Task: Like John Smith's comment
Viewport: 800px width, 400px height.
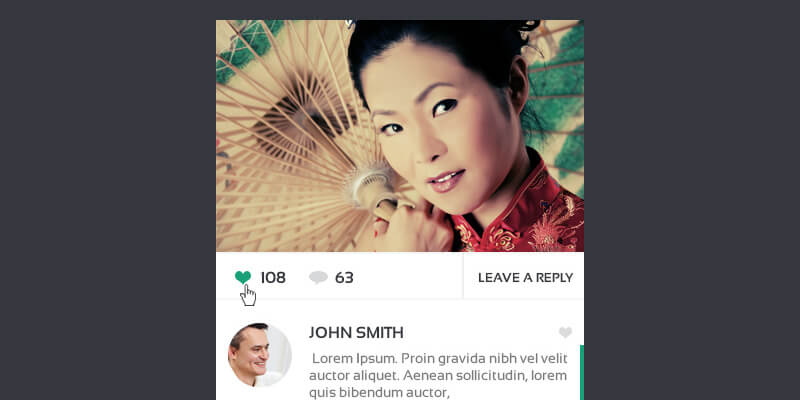Action: 565,333
